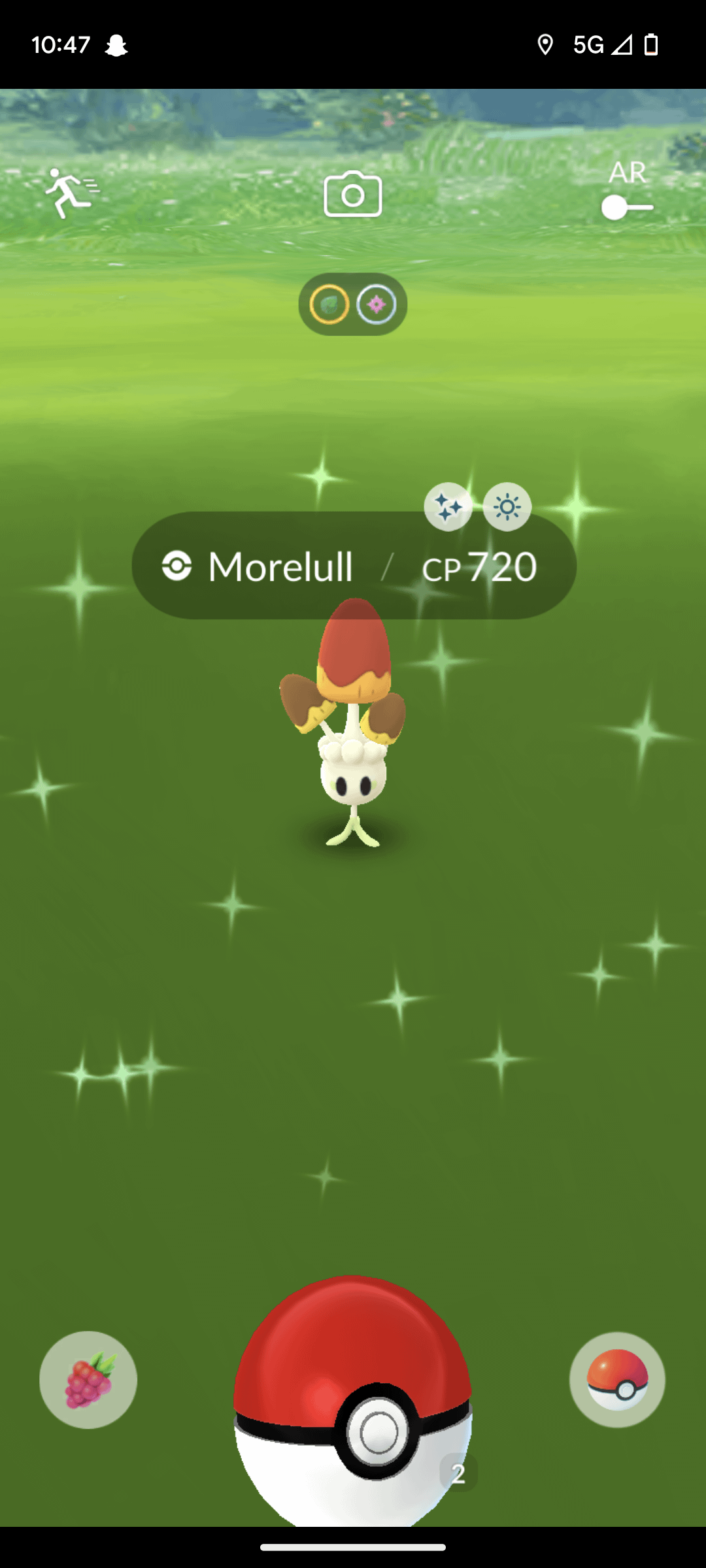Tap the shiny sparkle icon

pyautogui.click(x=448, y=507)
